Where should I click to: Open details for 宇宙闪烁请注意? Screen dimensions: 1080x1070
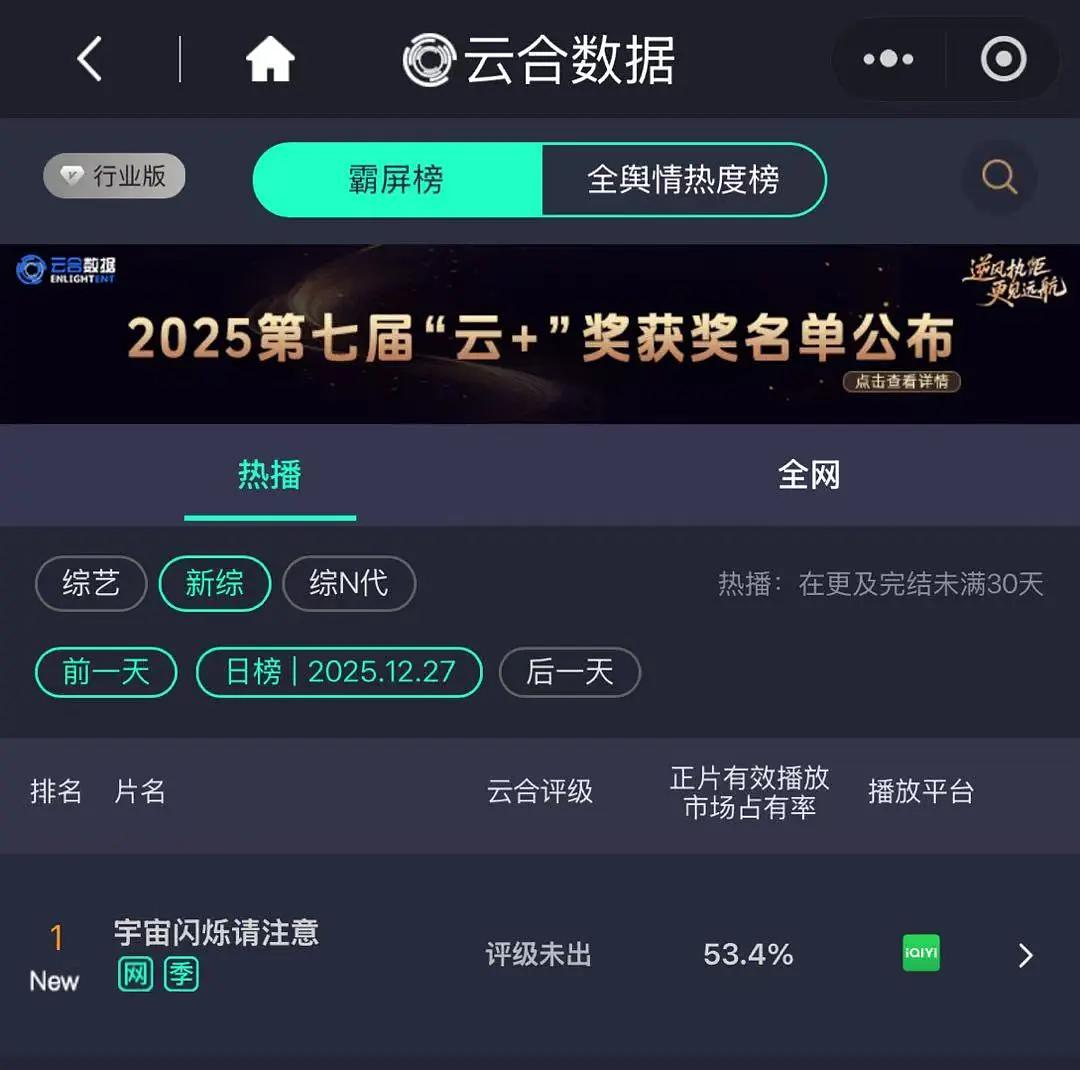coord(540,955)
